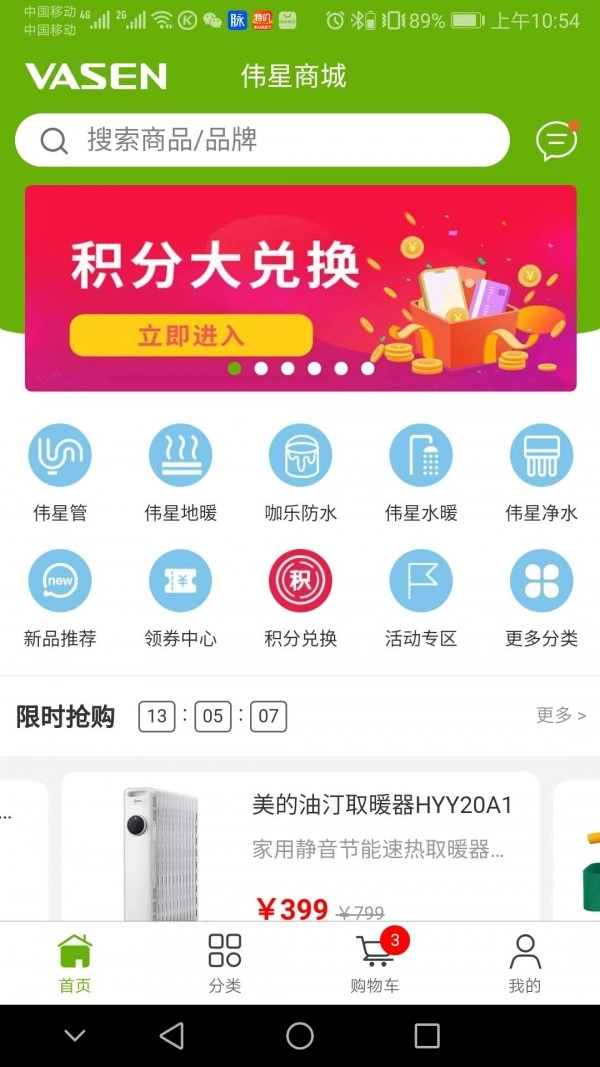Tap 更多 to see more flash deals
The image size is (600, 1067).
(560, 715)
